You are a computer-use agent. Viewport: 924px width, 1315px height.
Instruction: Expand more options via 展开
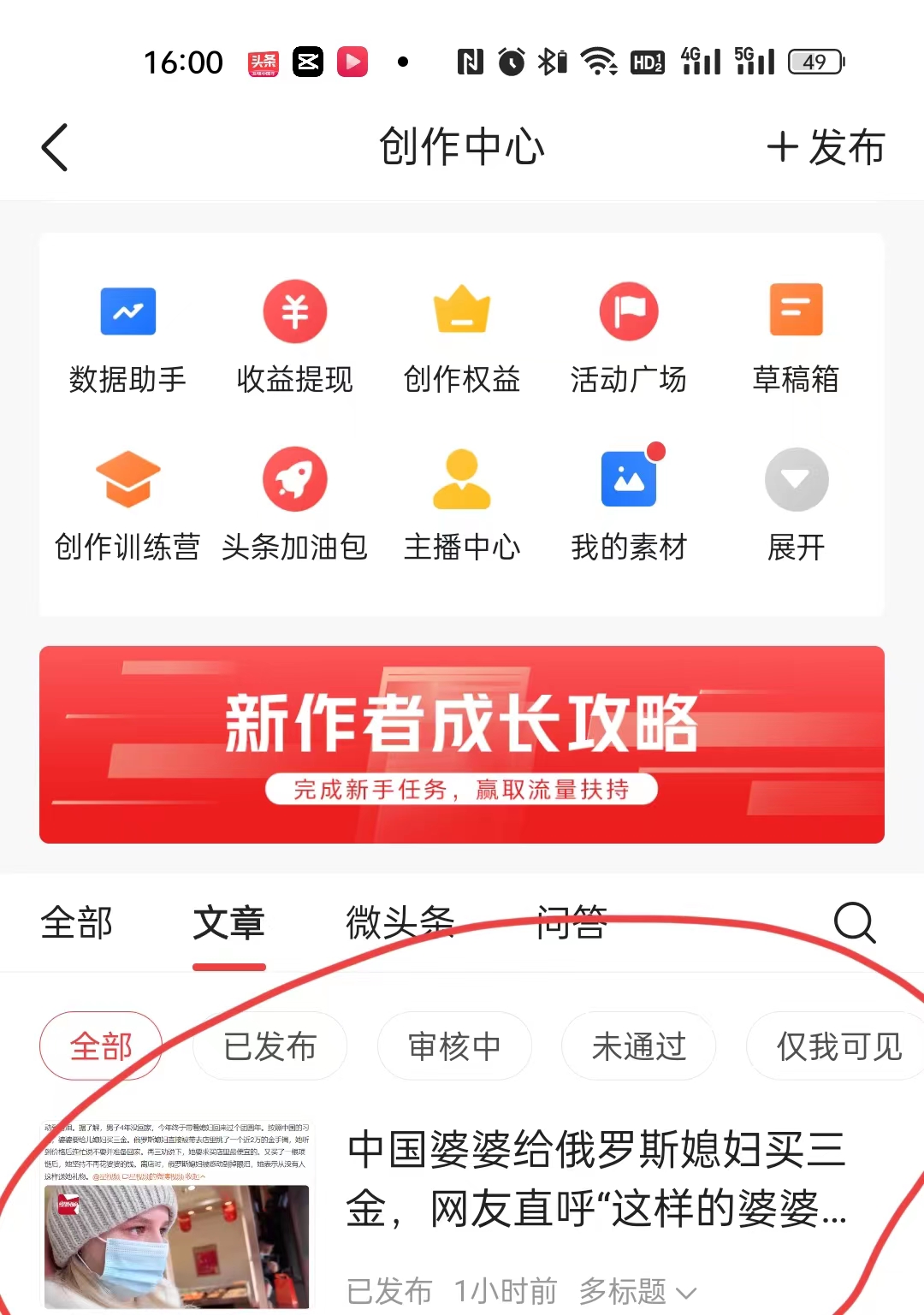tap(796, 501)
